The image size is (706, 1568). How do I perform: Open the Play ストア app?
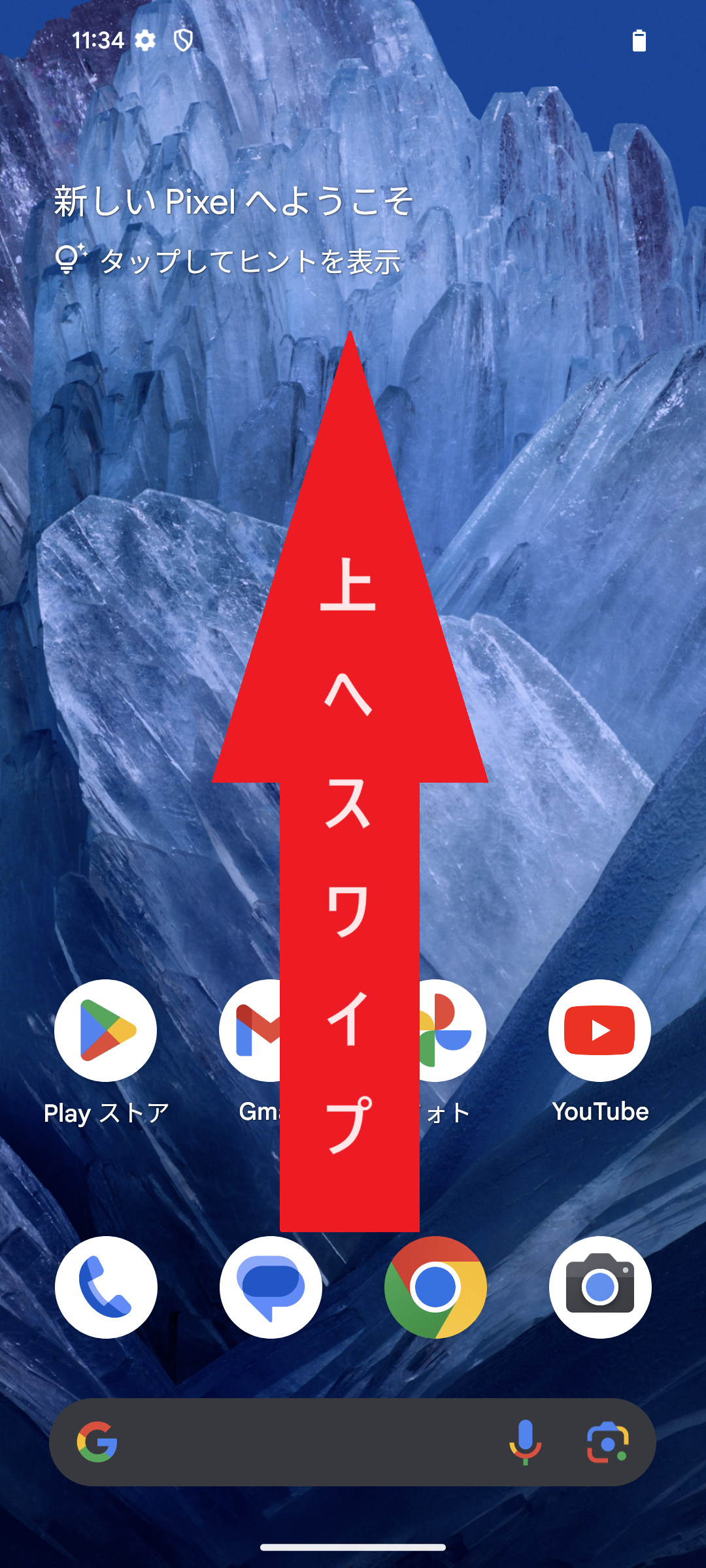point(106,1031)
